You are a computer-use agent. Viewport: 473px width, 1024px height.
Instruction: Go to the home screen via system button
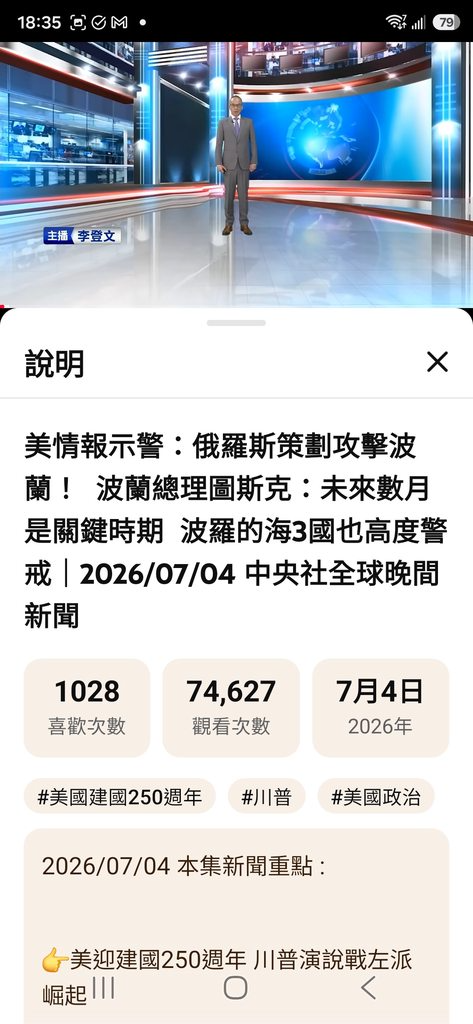236,987
